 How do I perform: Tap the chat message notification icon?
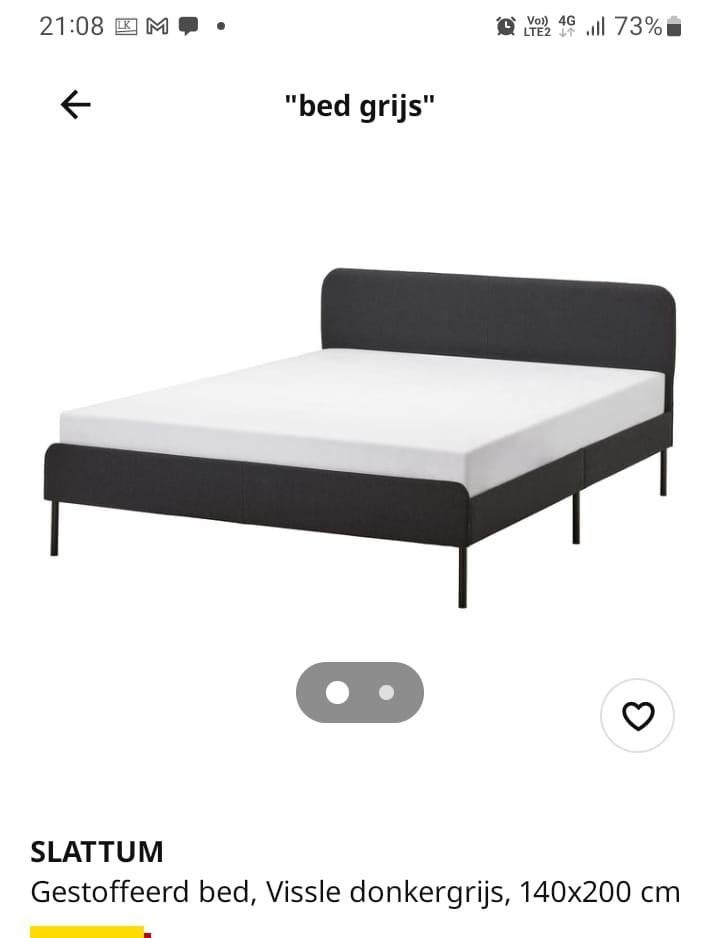click(190, 25)
